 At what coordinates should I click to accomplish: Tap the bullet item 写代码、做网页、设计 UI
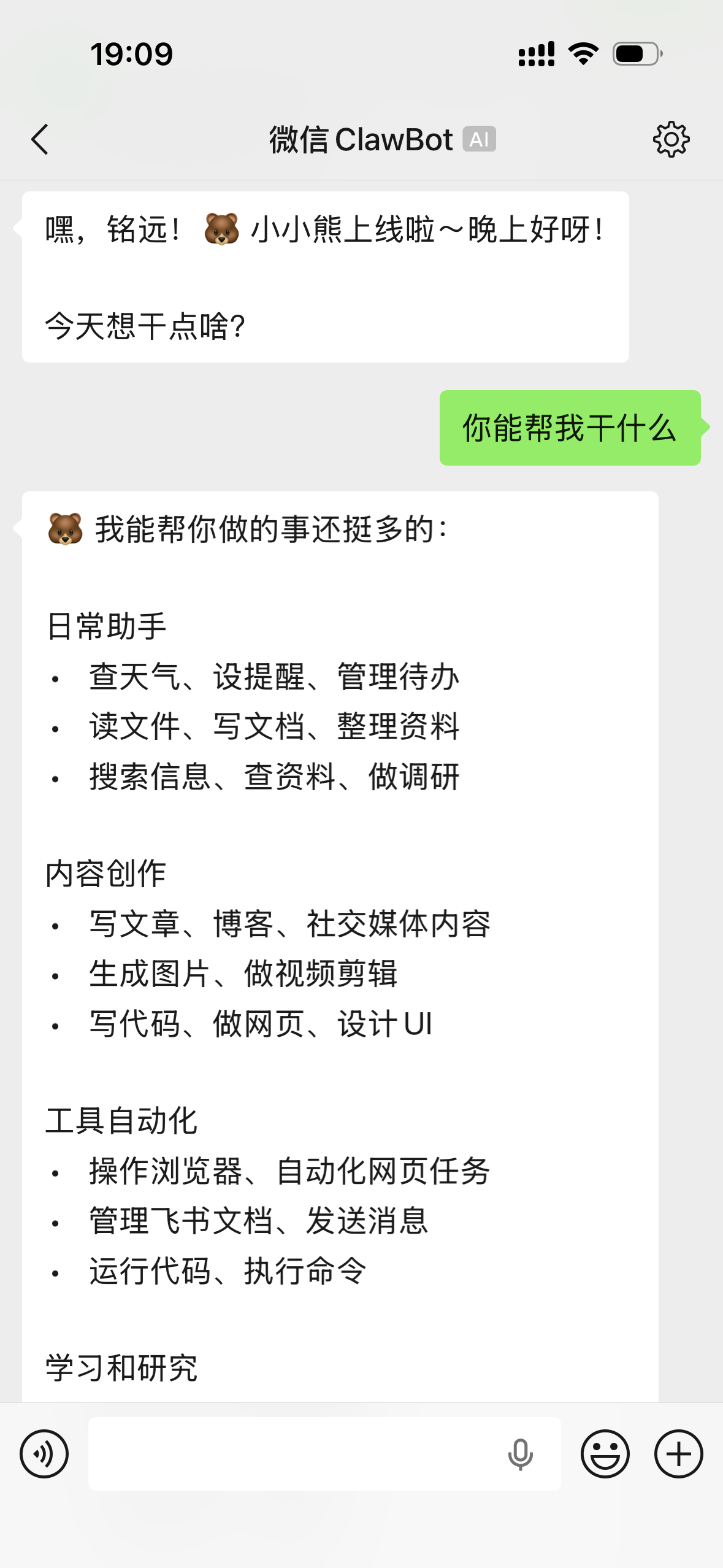point(260,1023)
